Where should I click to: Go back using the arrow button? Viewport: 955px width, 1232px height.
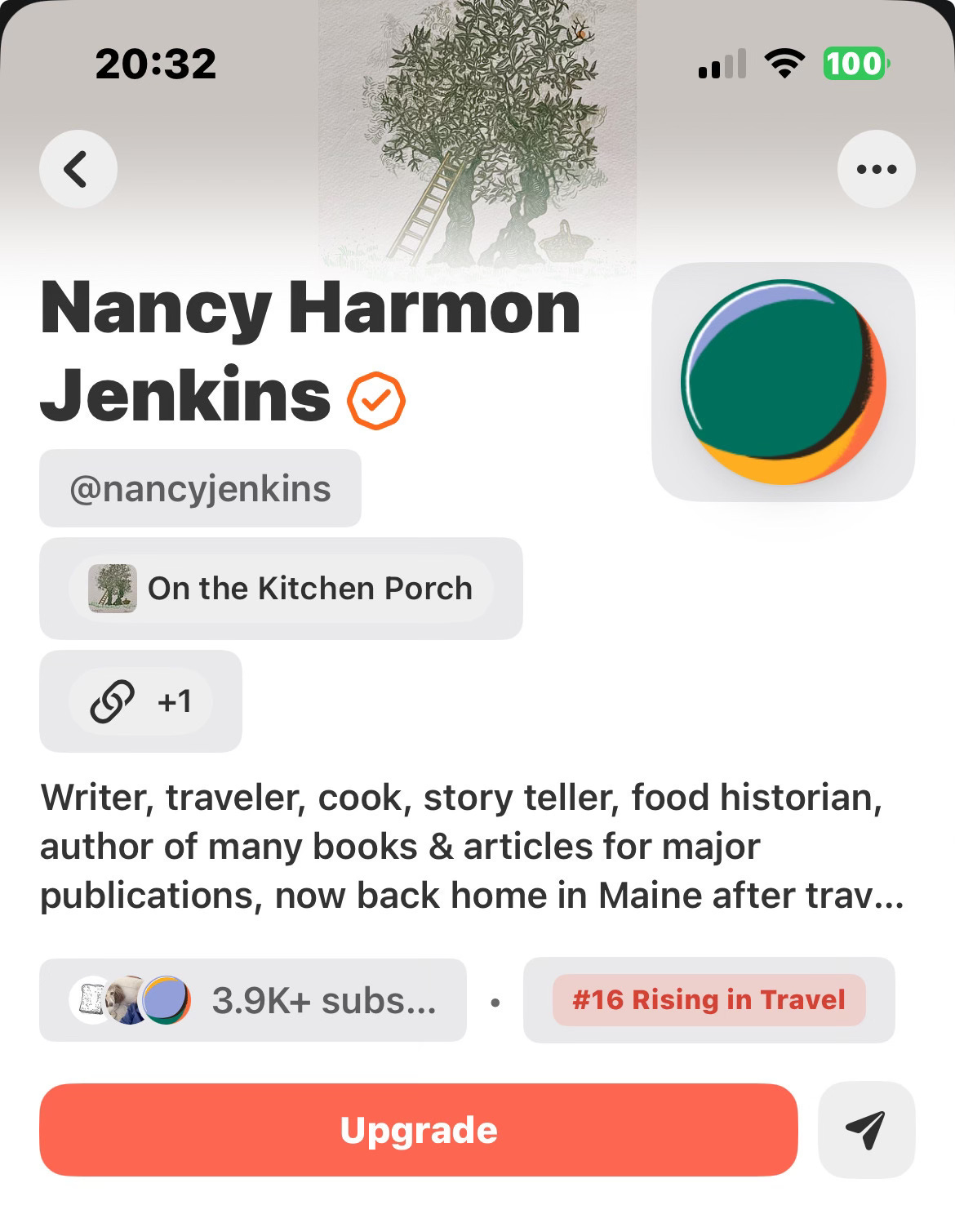click(78, 169)
